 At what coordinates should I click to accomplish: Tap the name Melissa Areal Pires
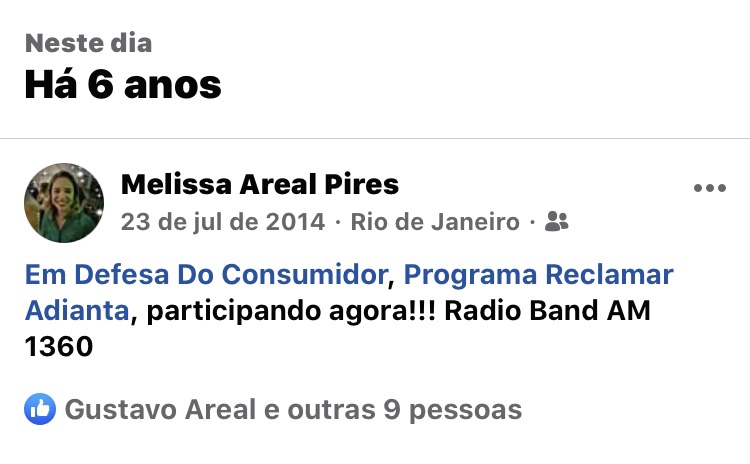pos(259,184)
